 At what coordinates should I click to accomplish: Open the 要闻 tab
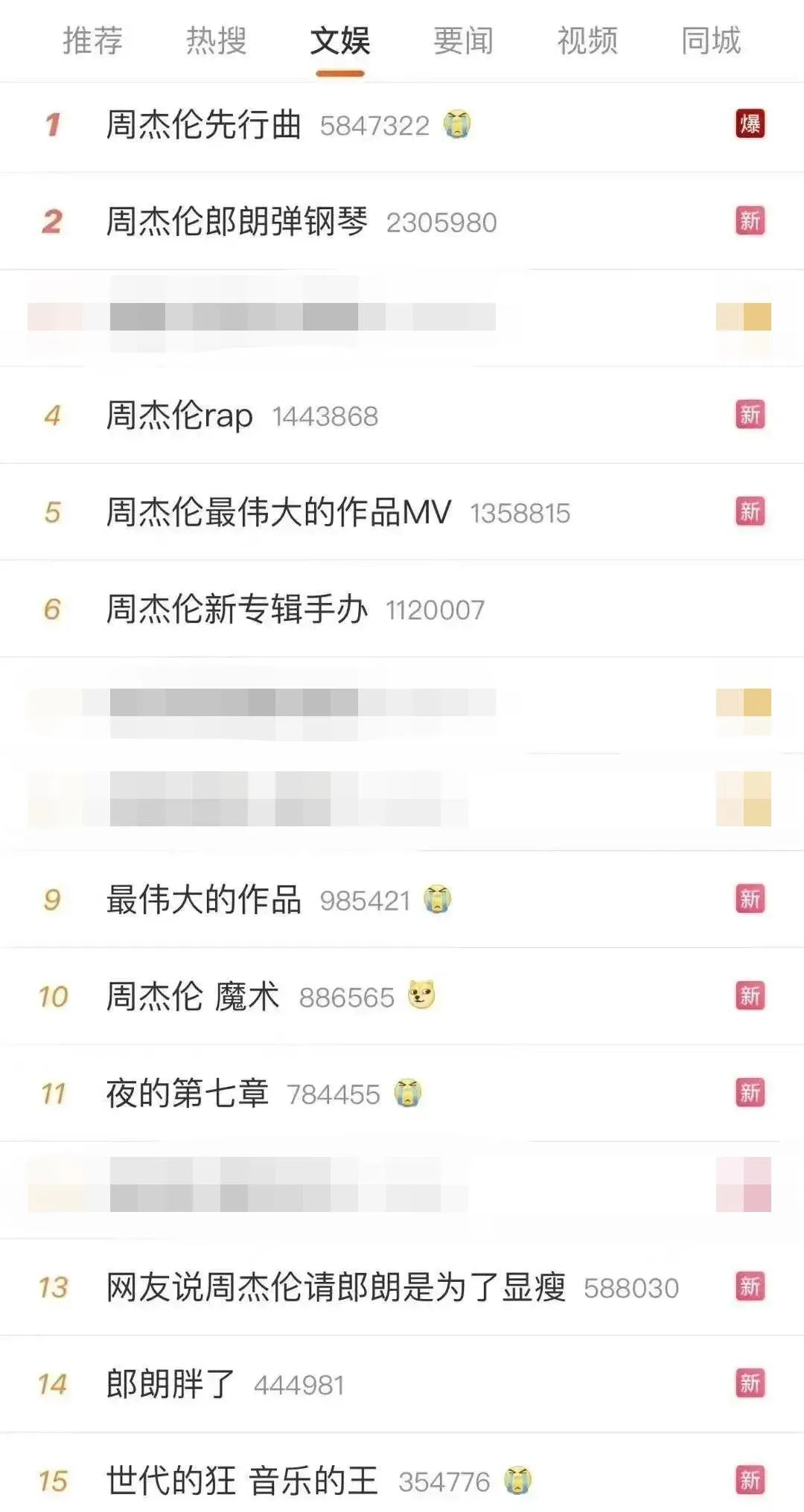coord(463,41)
